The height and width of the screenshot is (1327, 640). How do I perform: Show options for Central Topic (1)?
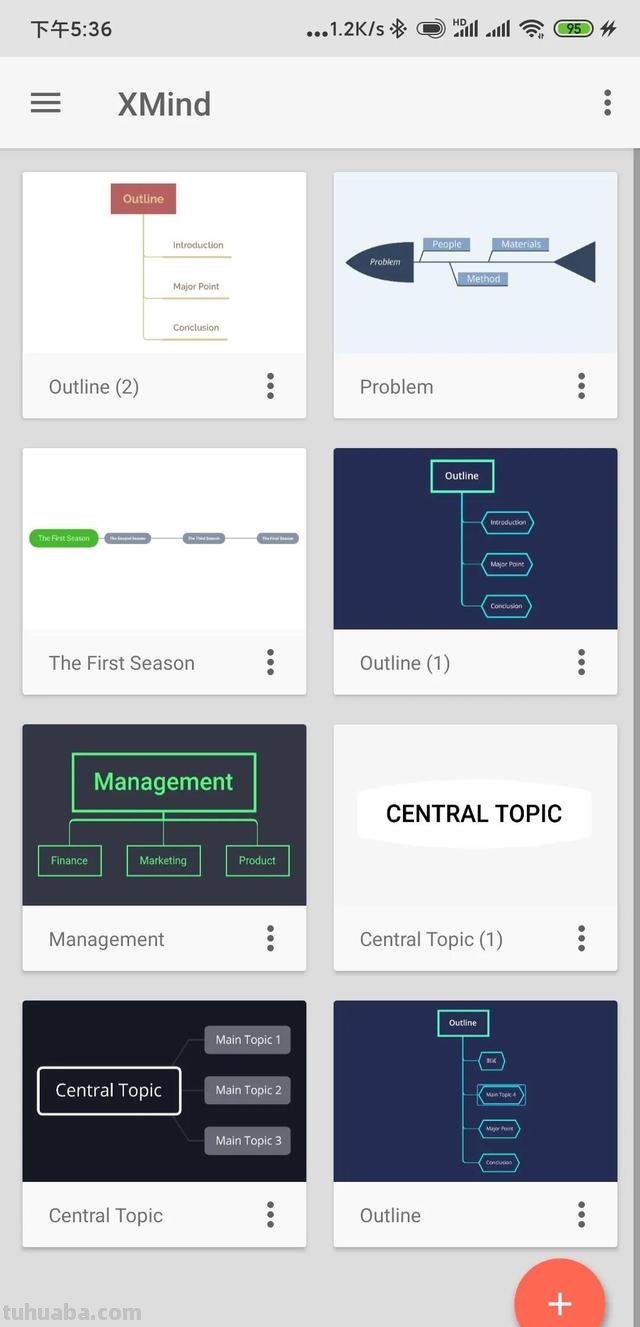[x=581, y=938]
